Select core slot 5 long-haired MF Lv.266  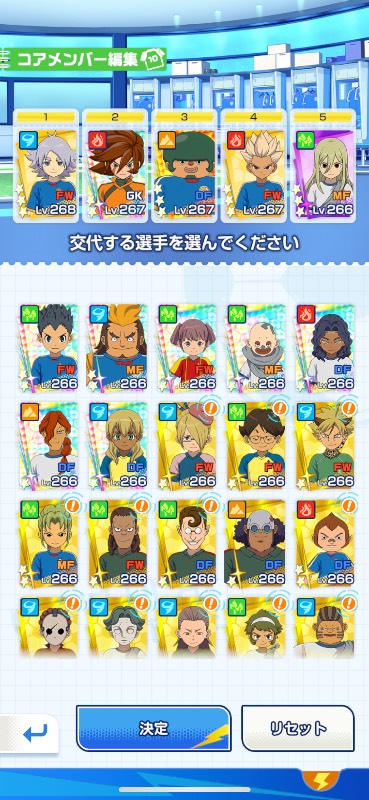[323, 166]
